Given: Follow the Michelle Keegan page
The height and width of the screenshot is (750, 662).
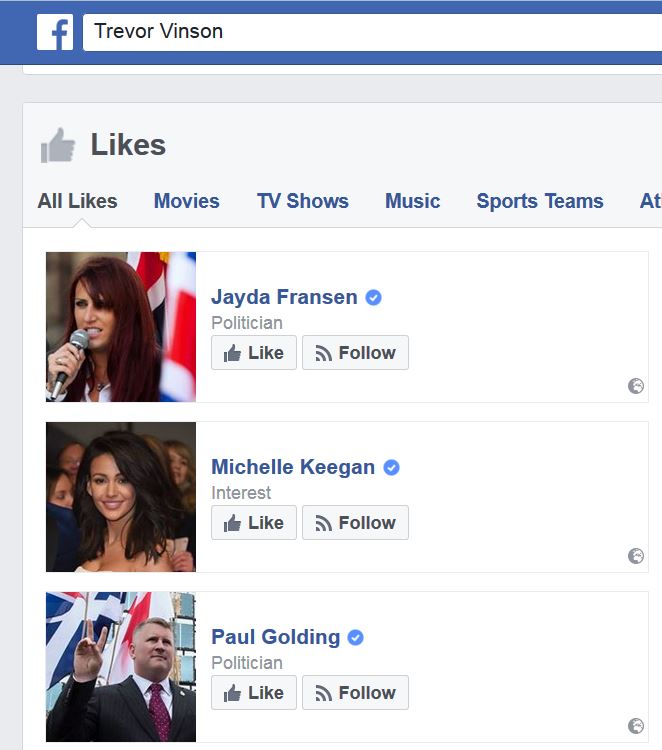Looking at the screenshot, I should point(355,523).
